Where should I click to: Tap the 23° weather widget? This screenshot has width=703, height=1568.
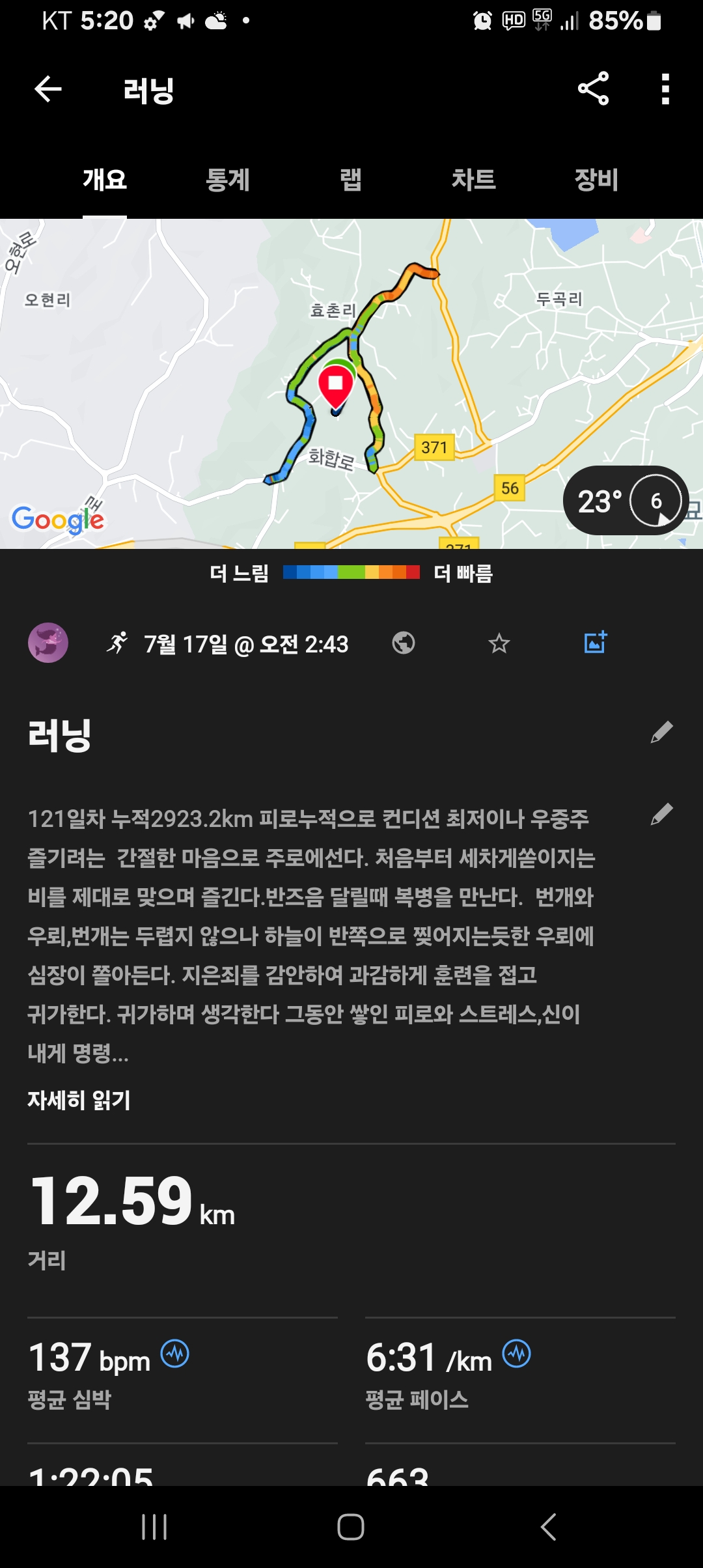(625, 501)
